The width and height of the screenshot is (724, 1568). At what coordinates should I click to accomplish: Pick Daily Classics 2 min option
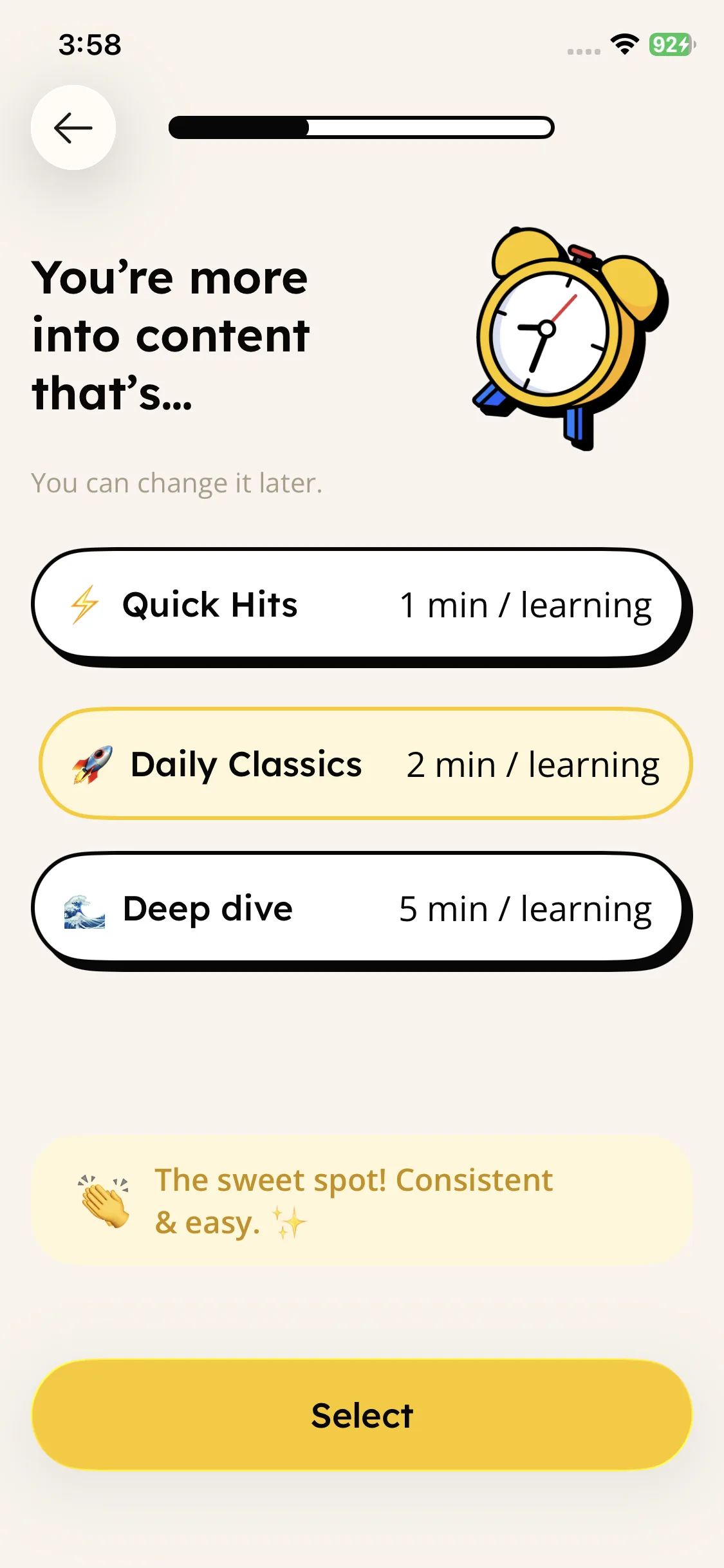click(364, 764)
